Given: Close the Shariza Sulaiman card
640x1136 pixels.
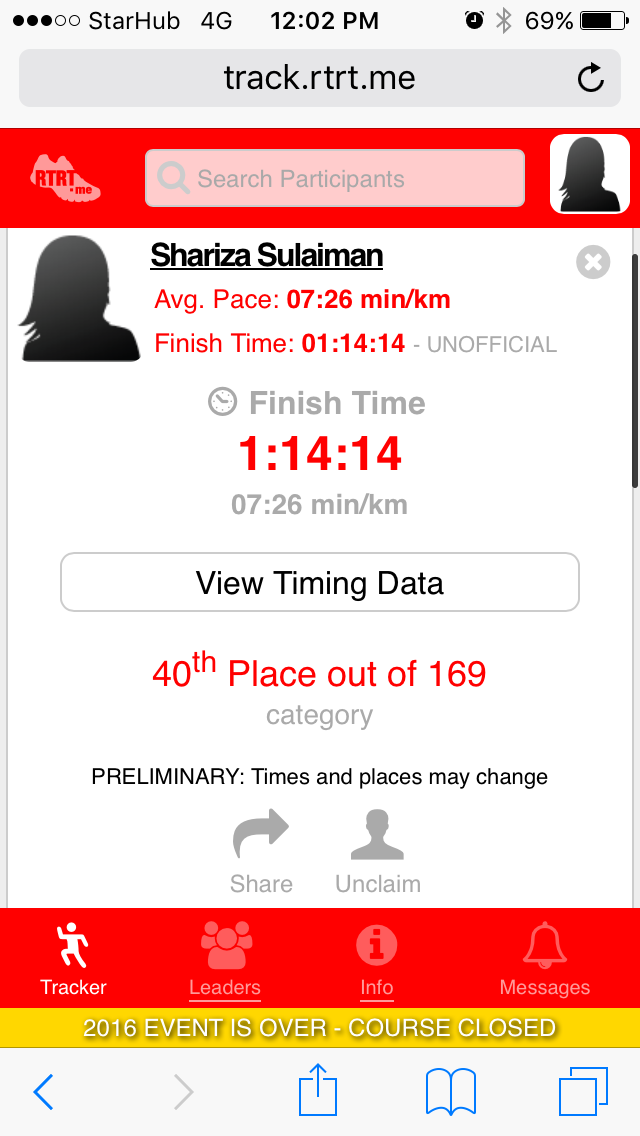Looking at the screenshot, I should point(593,262).
